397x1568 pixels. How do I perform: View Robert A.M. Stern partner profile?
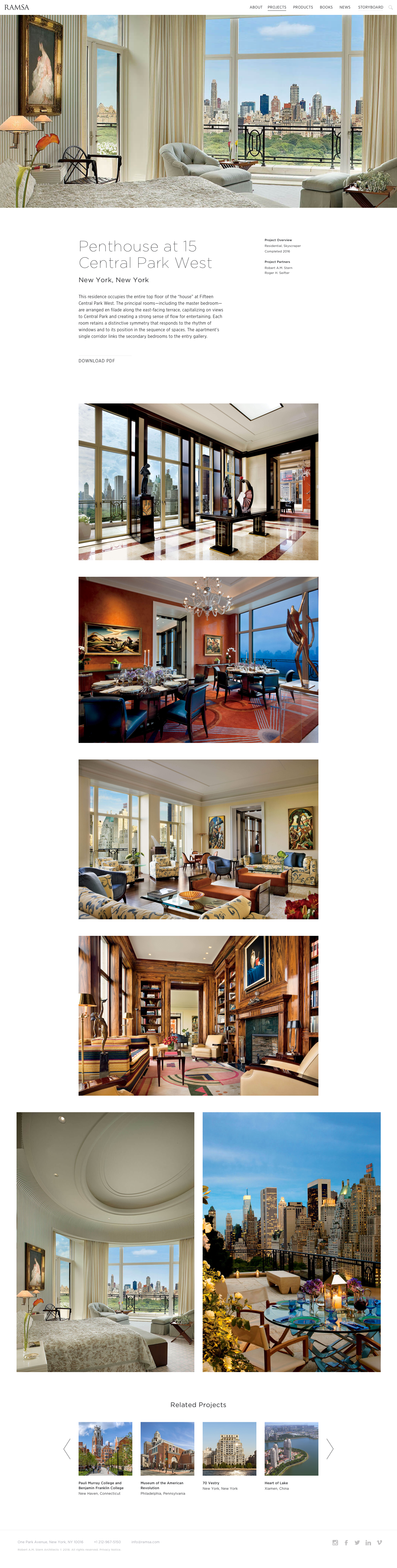tap(278, 268)
